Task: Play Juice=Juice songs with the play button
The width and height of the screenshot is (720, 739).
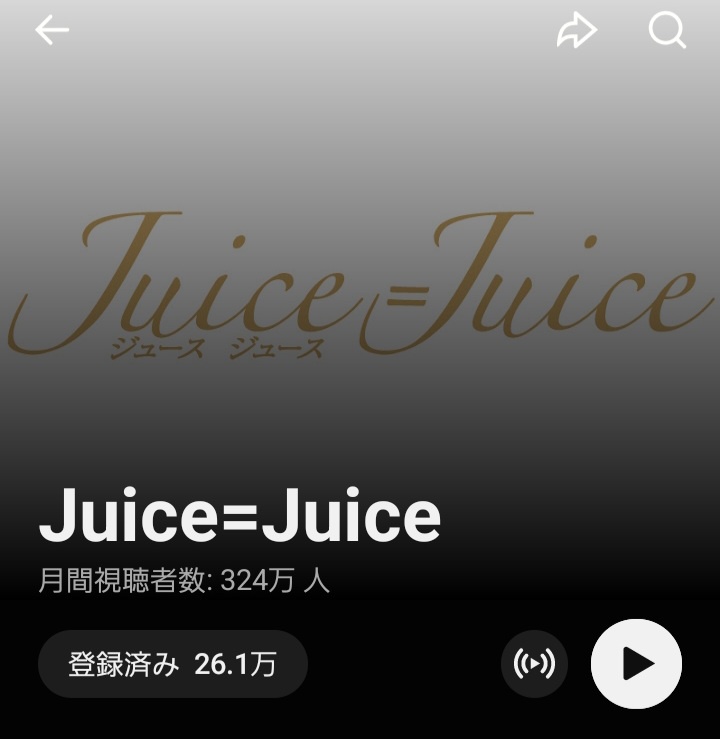Action: click(636, 664)
